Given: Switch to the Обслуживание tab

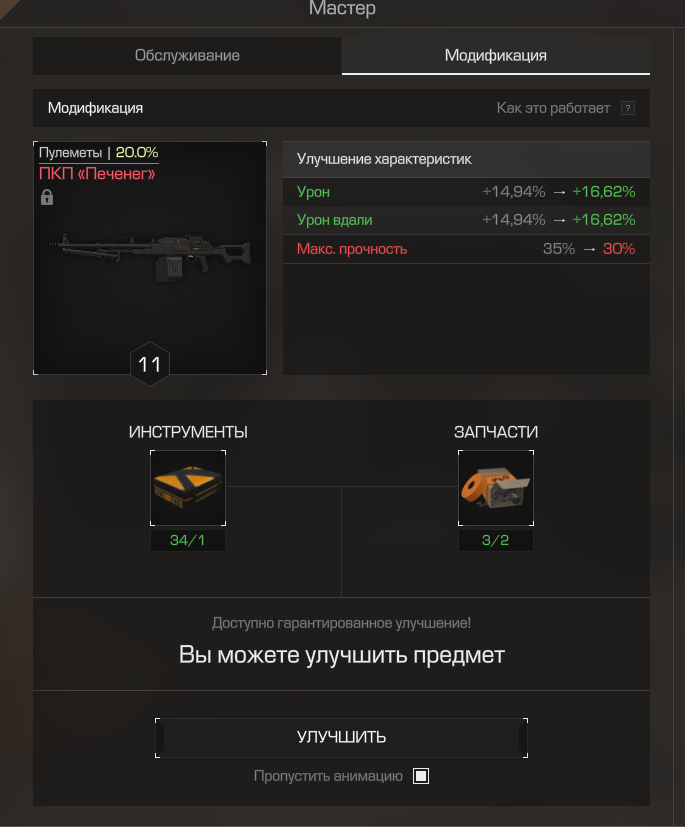Looking at the screenshot, I should click(x=187, y=56).
